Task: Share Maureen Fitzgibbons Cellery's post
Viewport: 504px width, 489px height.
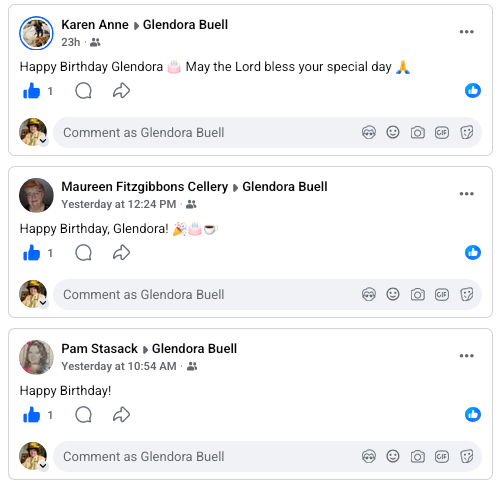Action: [121, 253]
